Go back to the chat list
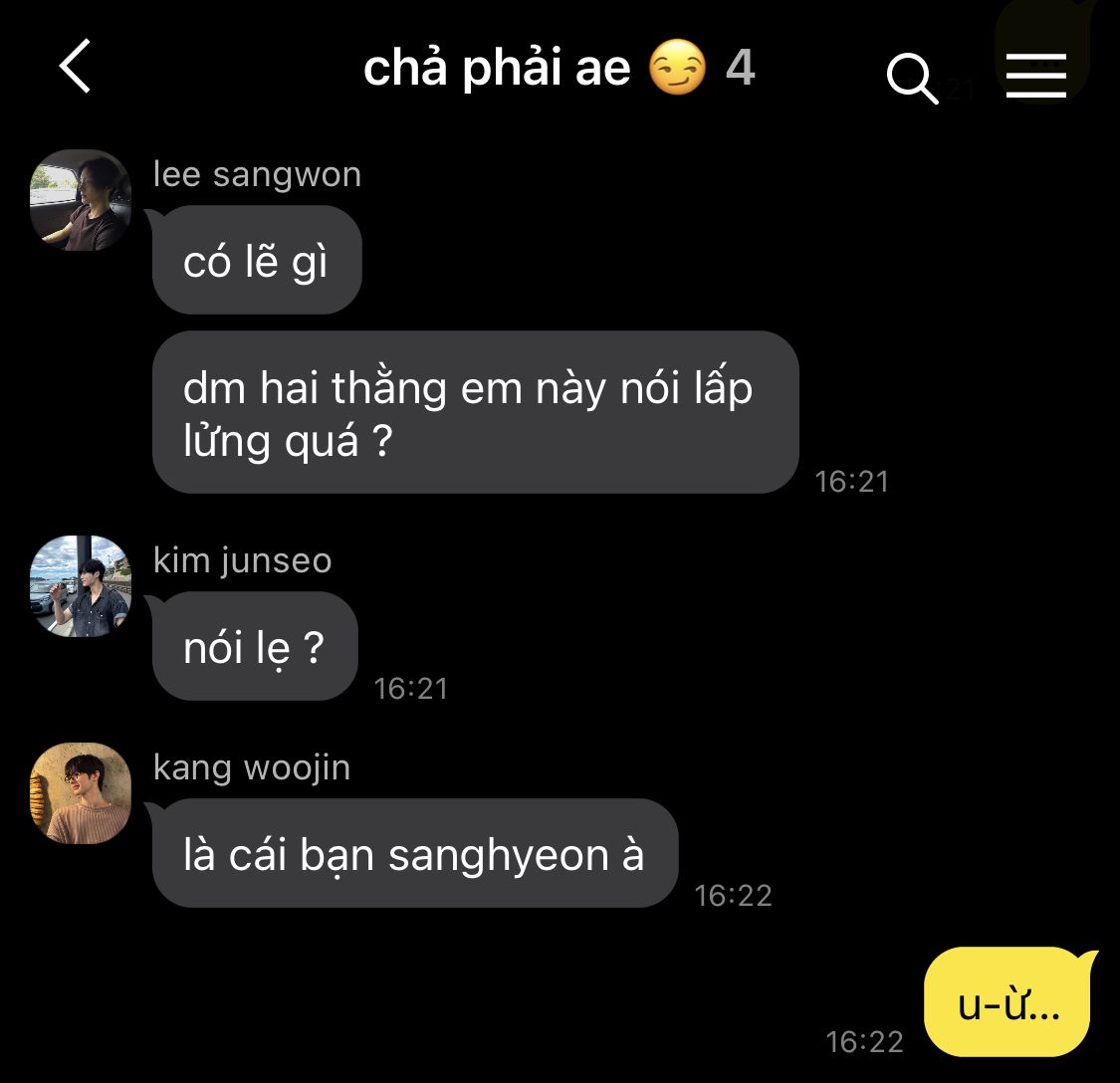Image resolution: width=1120 pixels, height=1083 pixels. pyautogui.click(x=76, y=68)
